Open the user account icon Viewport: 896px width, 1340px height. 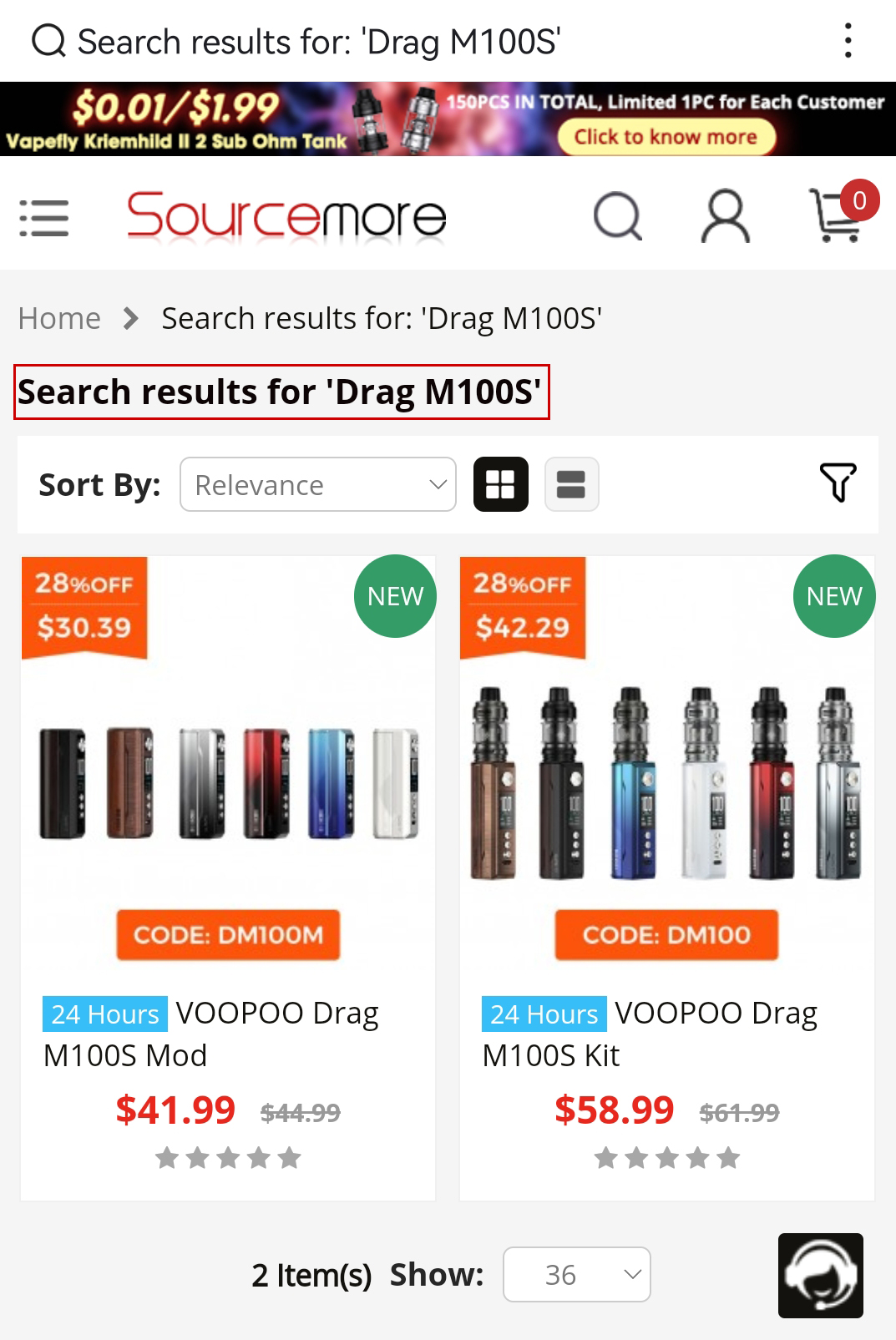725,216
